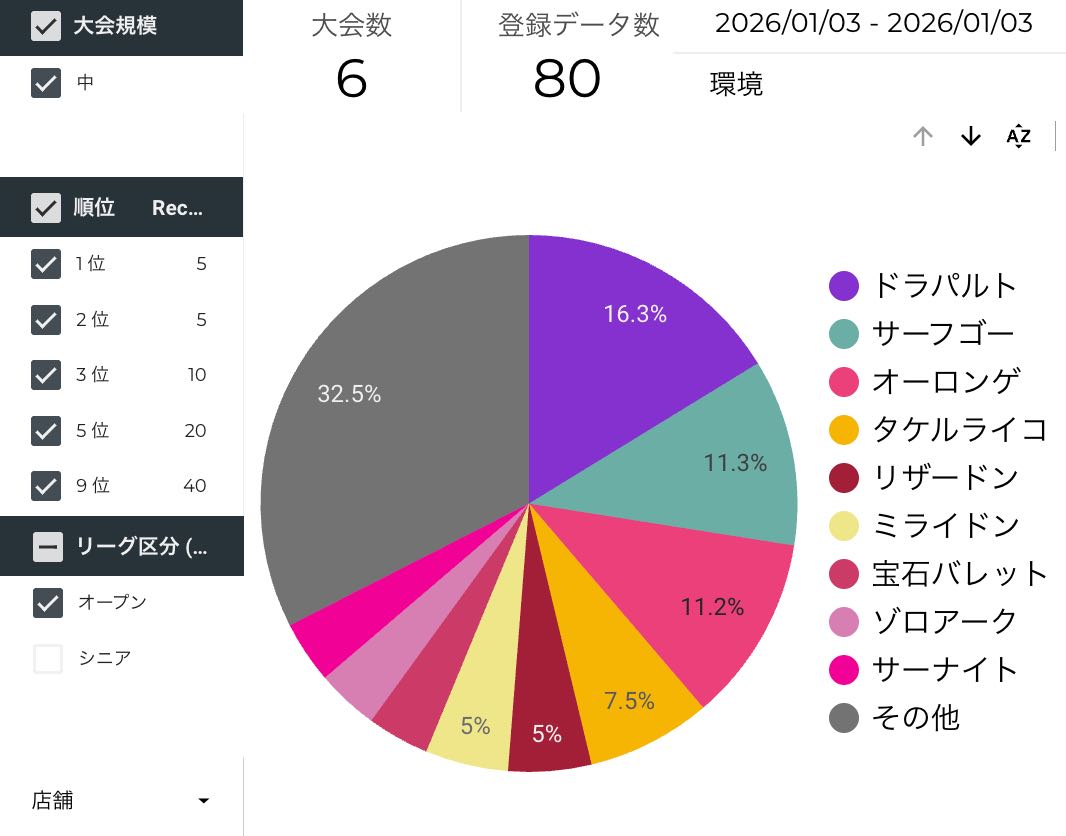
Task: Uncheck the 中 size checkbox
Action: (x=47, y=83)
